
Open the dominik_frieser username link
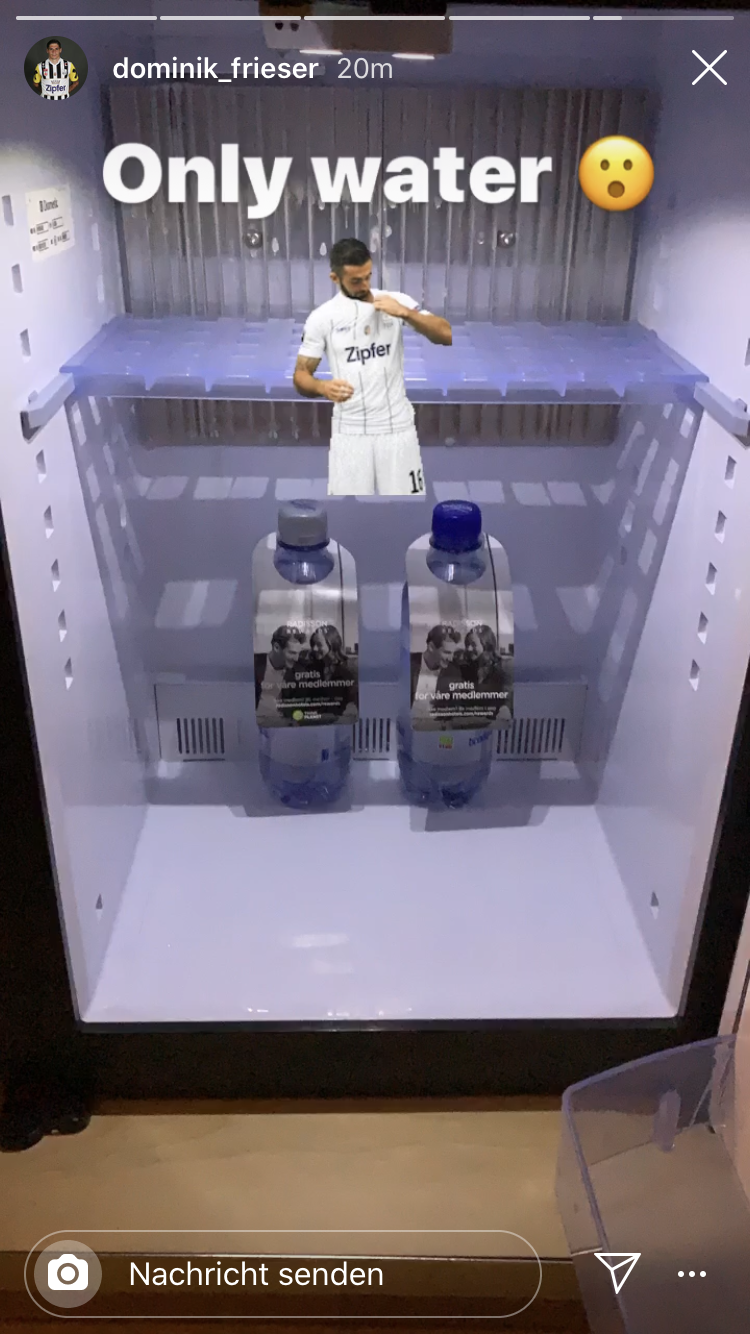(x=215, y=69)
